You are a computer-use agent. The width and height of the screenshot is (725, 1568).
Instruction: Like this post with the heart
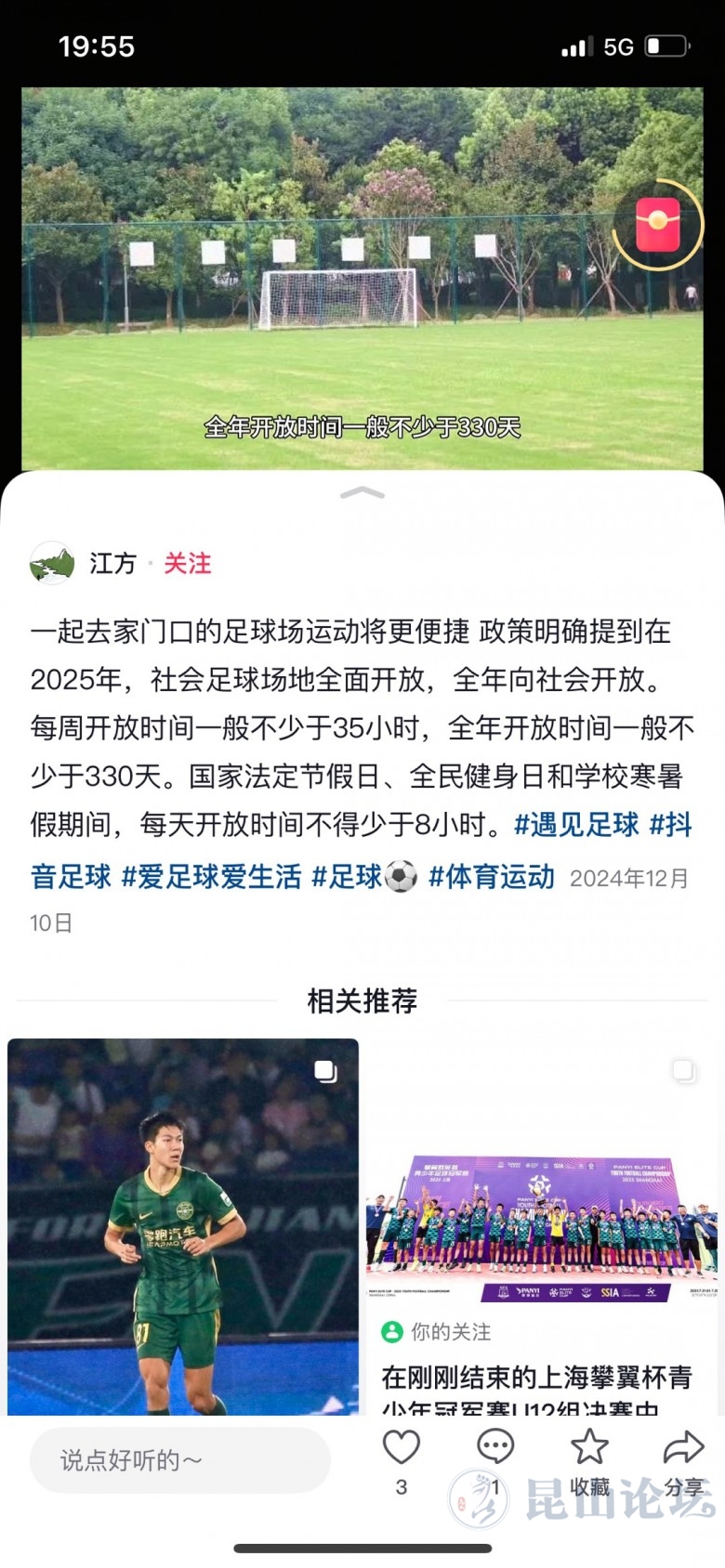coord(402,1447)
